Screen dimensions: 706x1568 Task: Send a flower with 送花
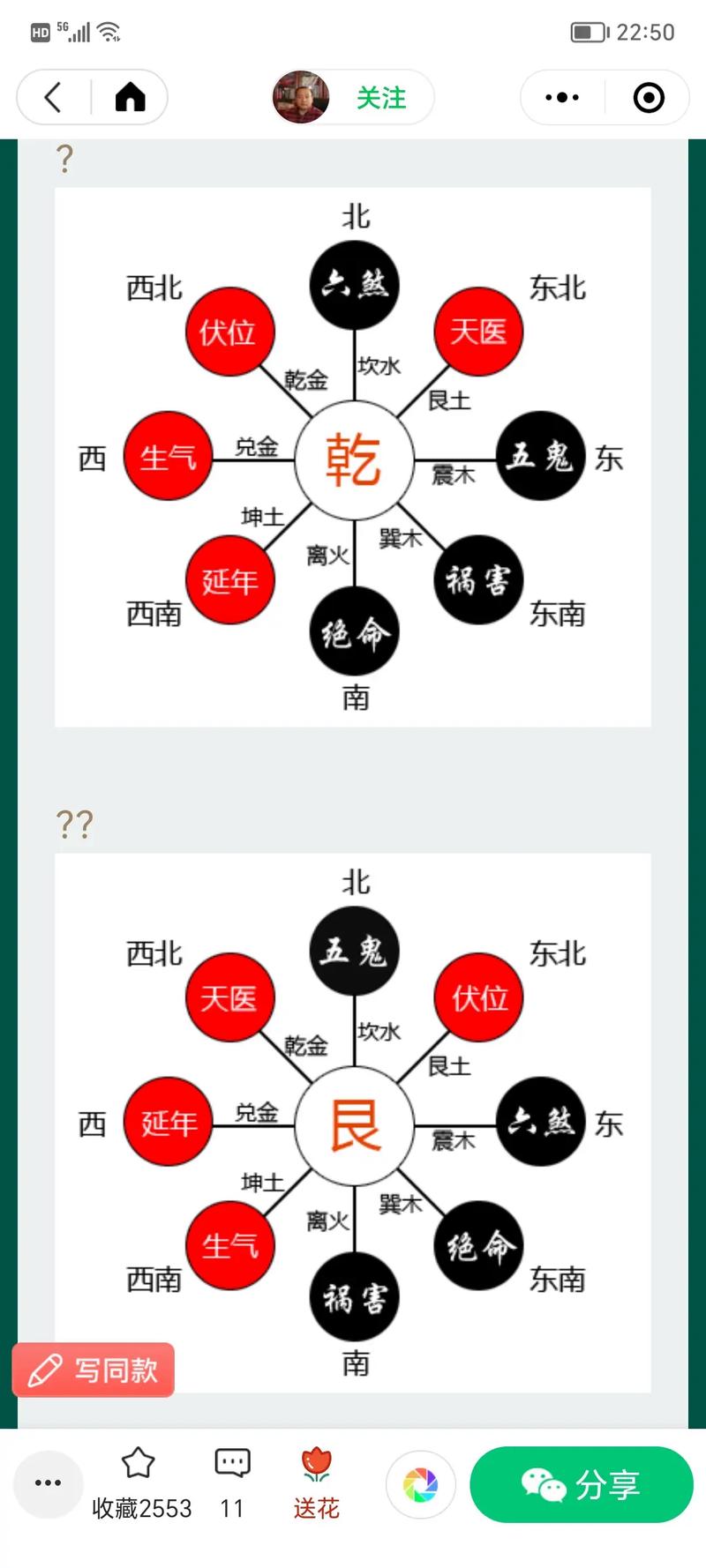[316, 1484]
